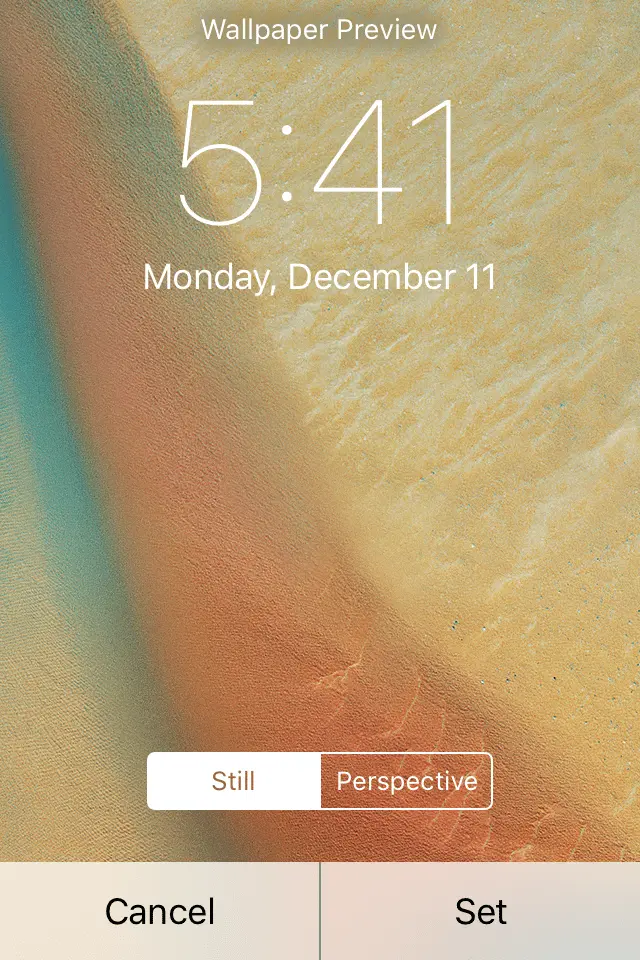The height and width of the screenshot is (960, 640).
Task: Tap Set to apply the wallpaper
Action: coord(481,911)
